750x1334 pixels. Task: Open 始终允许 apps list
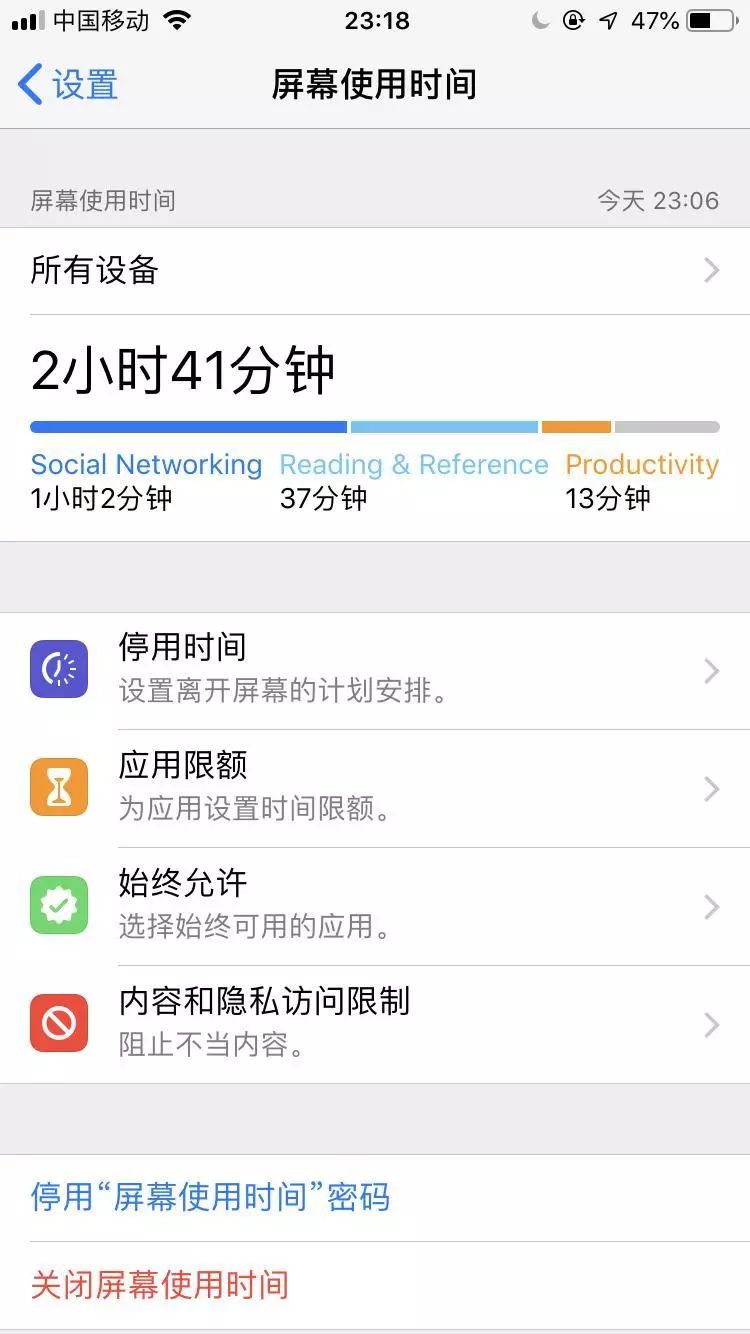click(x=374, y=907)
